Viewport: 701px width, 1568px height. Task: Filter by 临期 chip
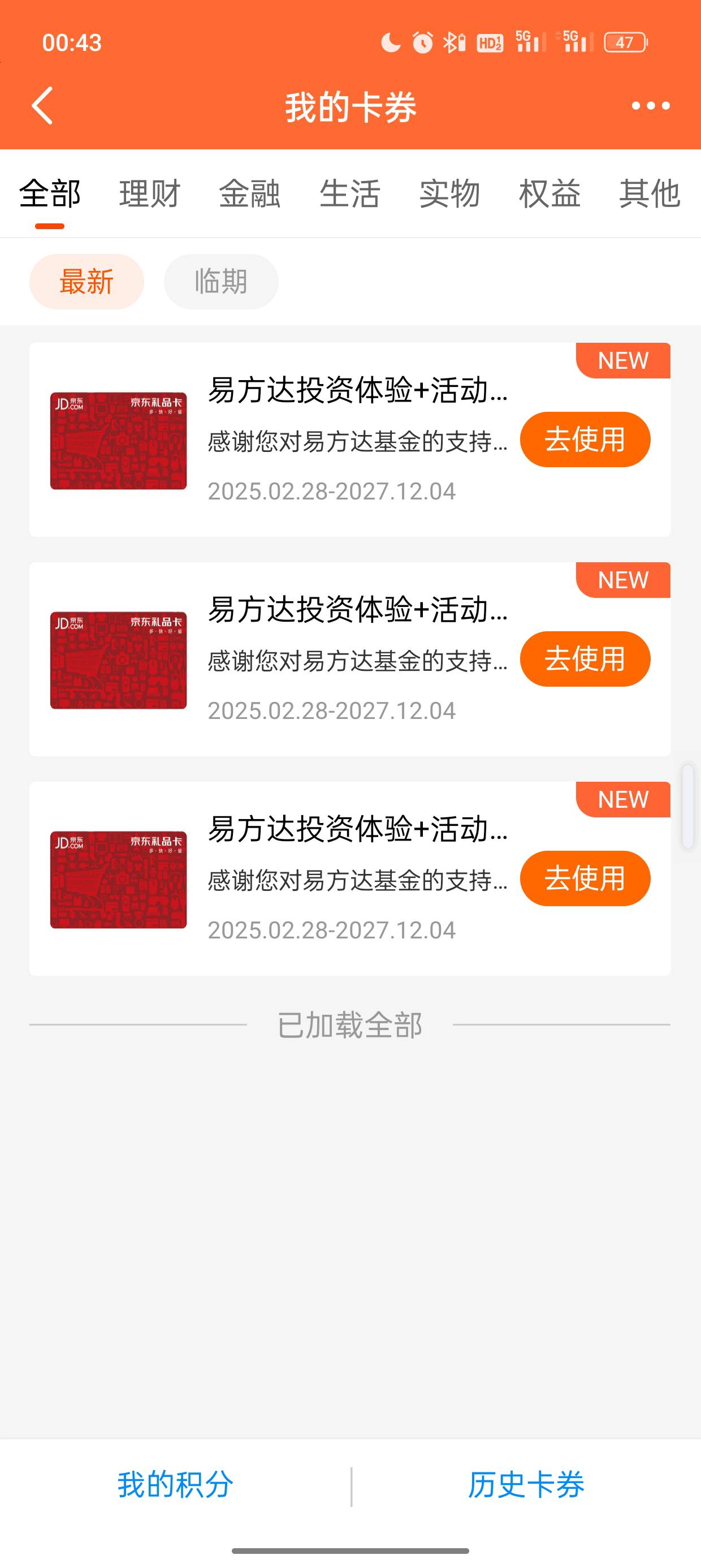click(221, 281)
